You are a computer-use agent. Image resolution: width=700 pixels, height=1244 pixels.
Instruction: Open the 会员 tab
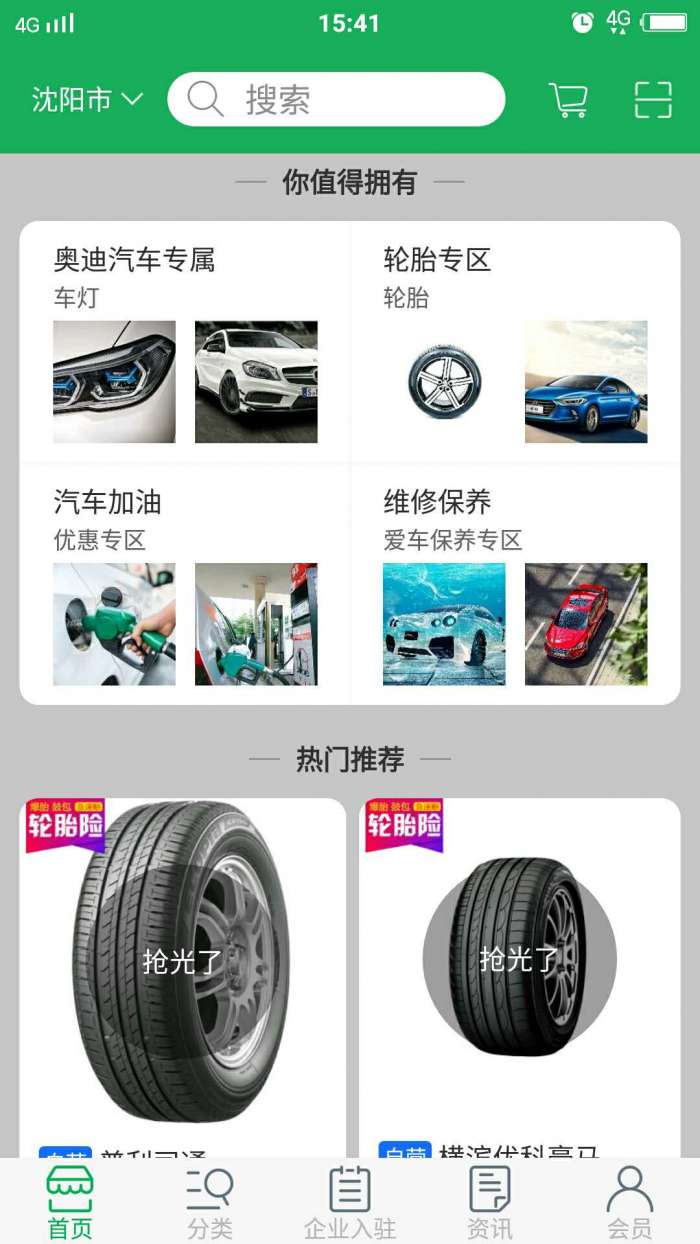pos(630,1203)
